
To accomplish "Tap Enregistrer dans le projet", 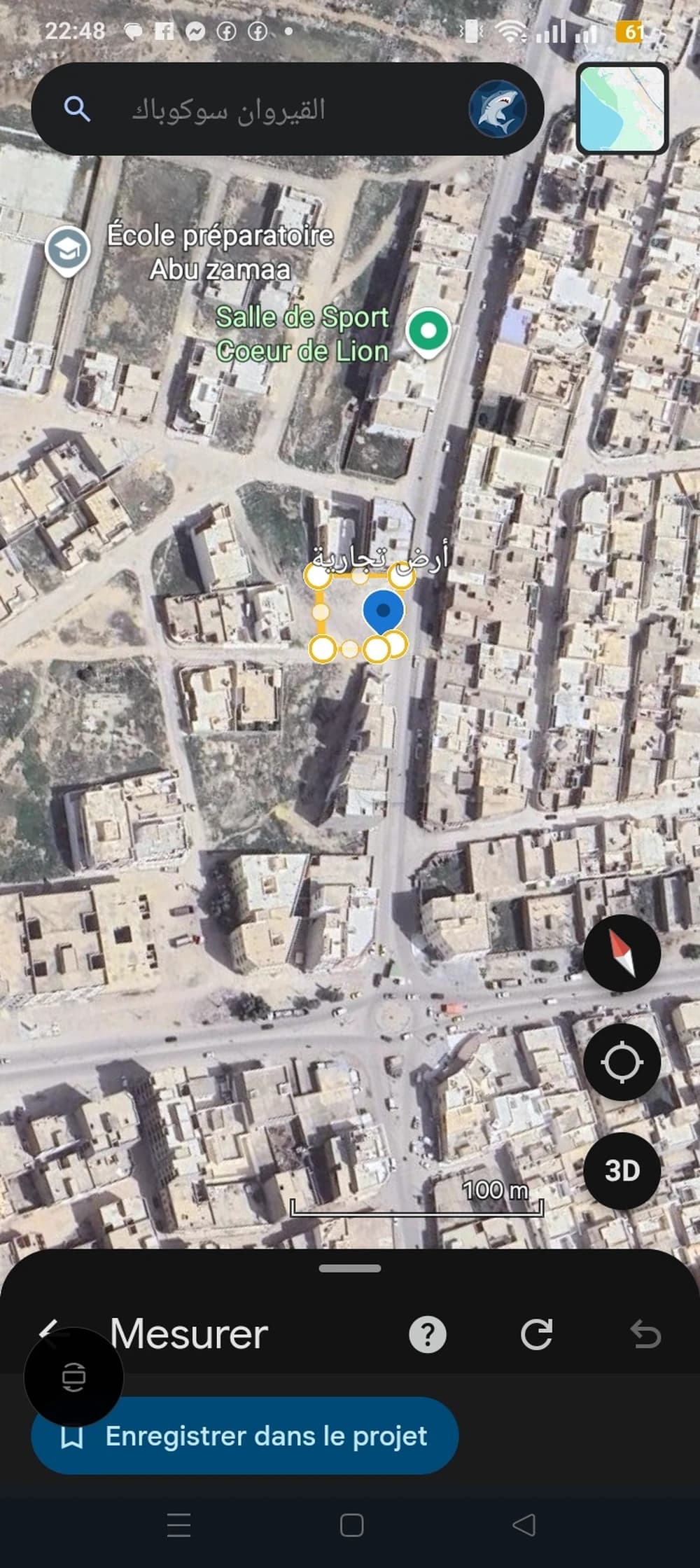I will click(245, 1436).
